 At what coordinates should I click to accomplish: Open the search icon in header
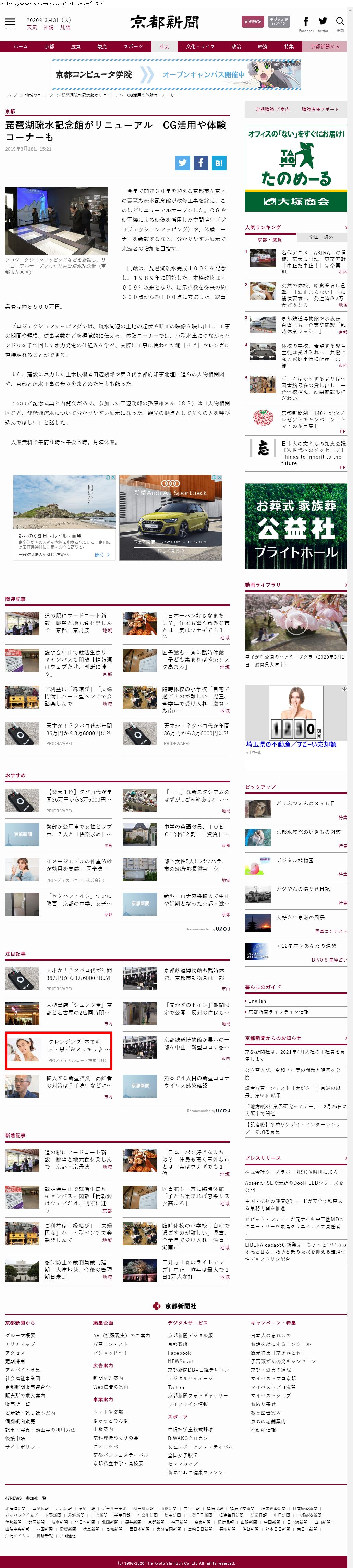tap(340, 23)
